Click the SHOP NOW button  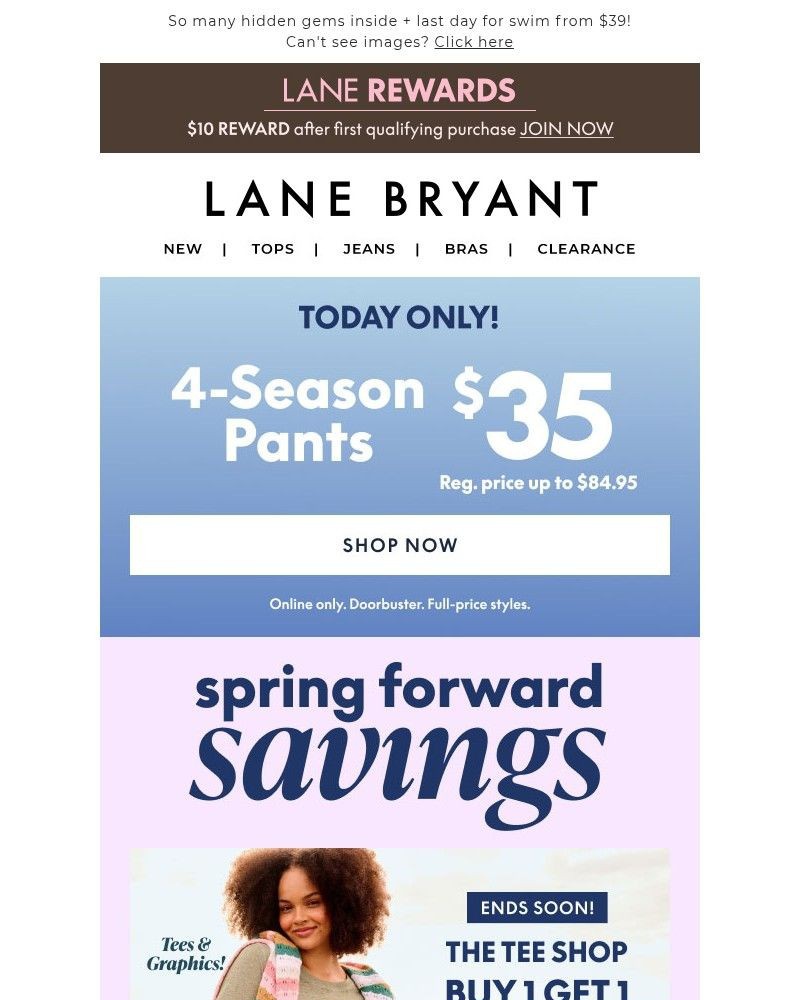(400, 545)
